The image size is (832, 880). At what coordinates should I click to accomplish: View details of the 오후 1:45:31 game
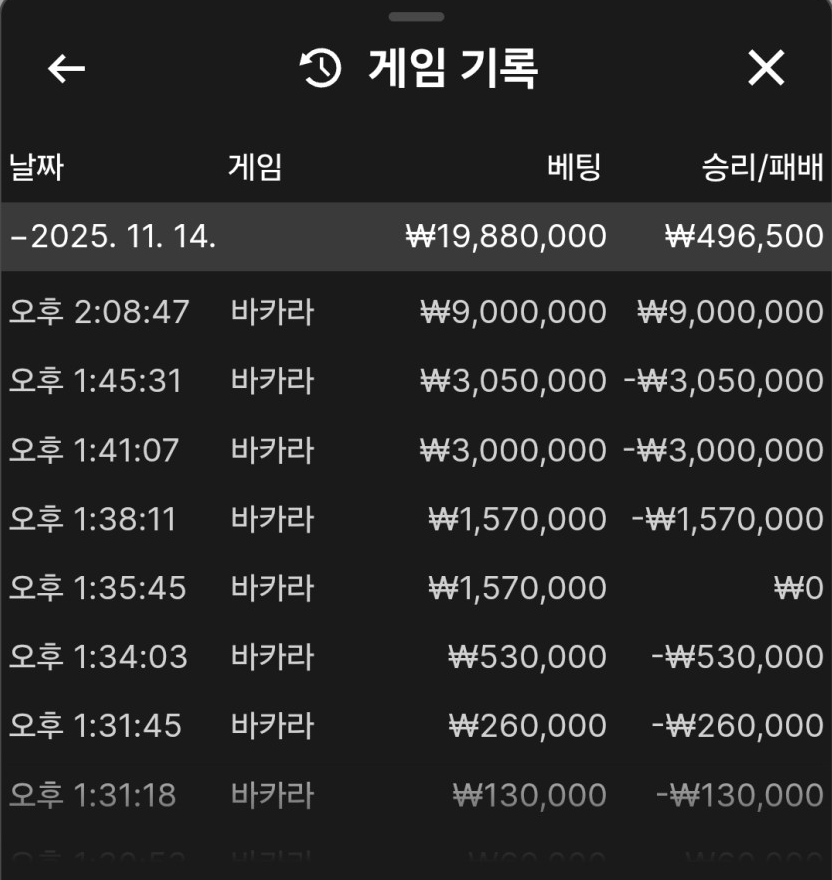tap(416, 381)
